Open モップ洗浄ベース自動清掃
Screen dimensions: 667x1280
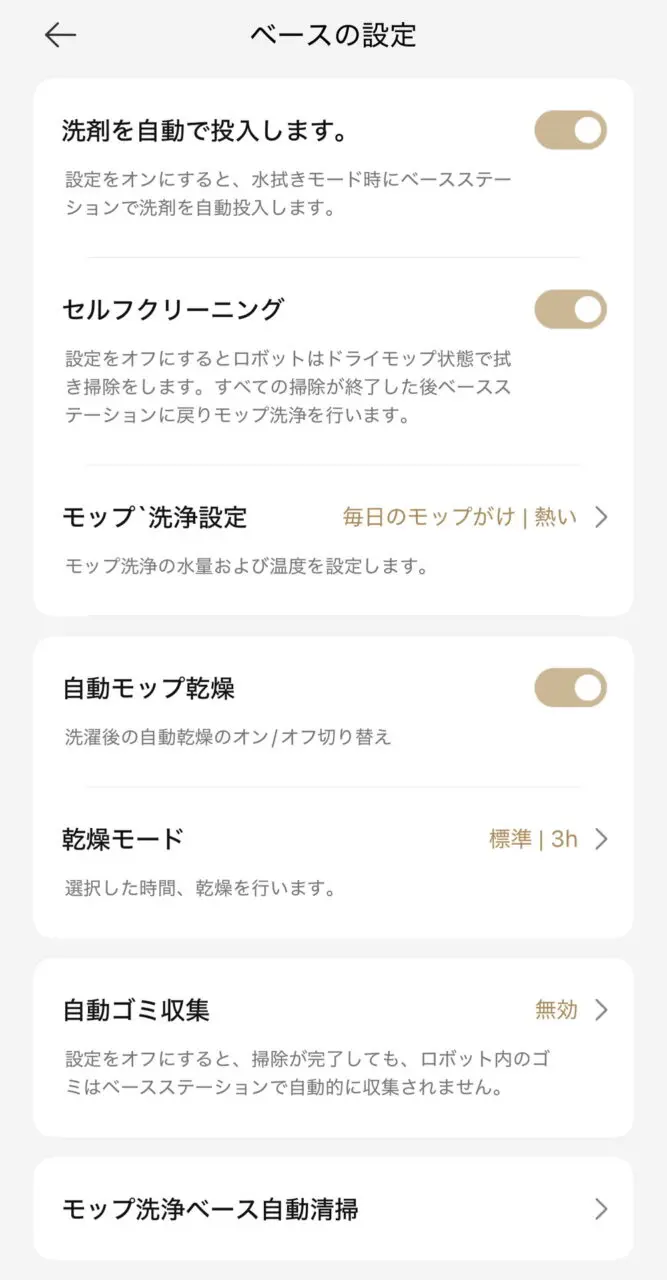point(334,1210)
